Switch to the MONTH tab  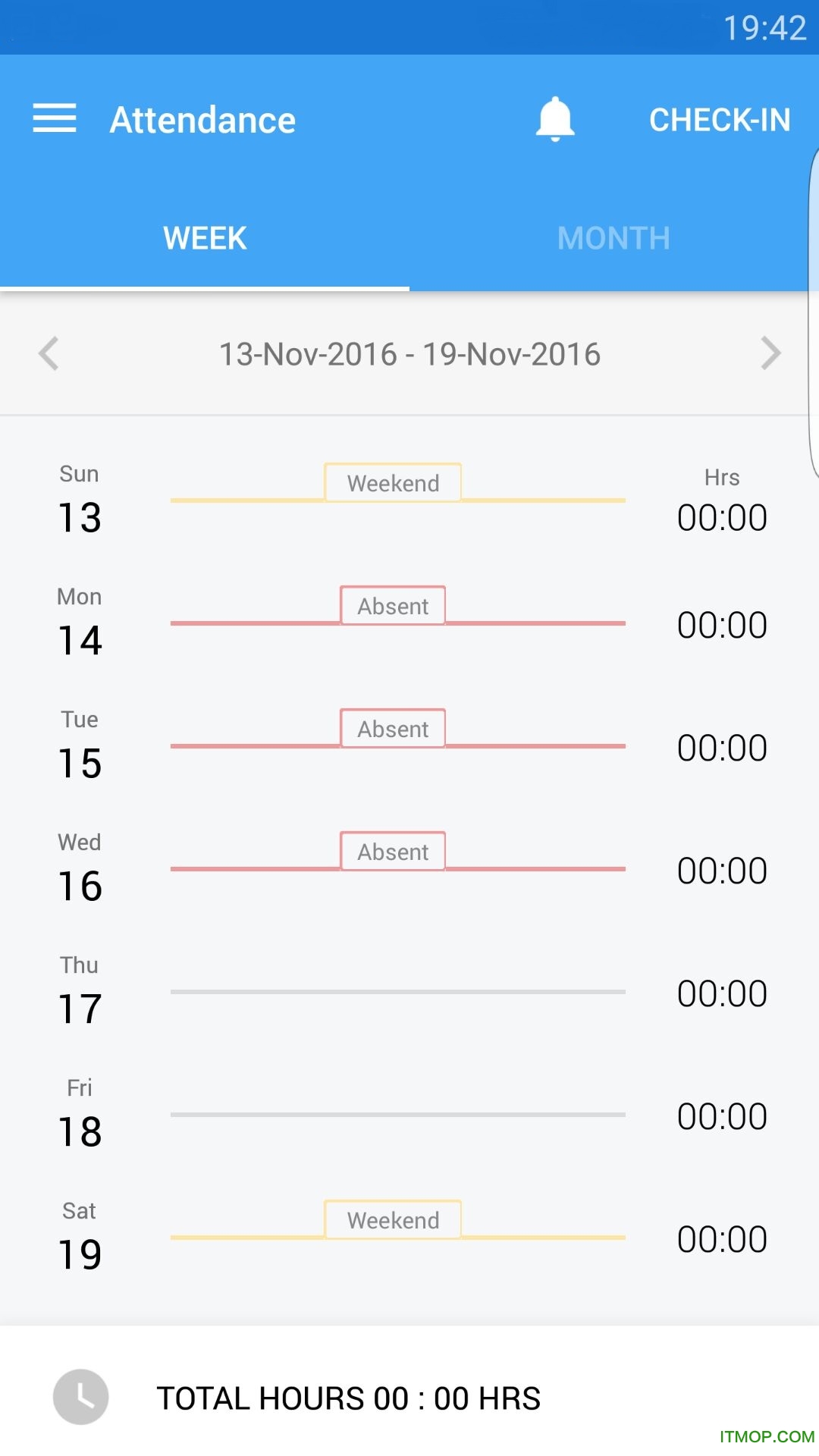pos(614,238)
